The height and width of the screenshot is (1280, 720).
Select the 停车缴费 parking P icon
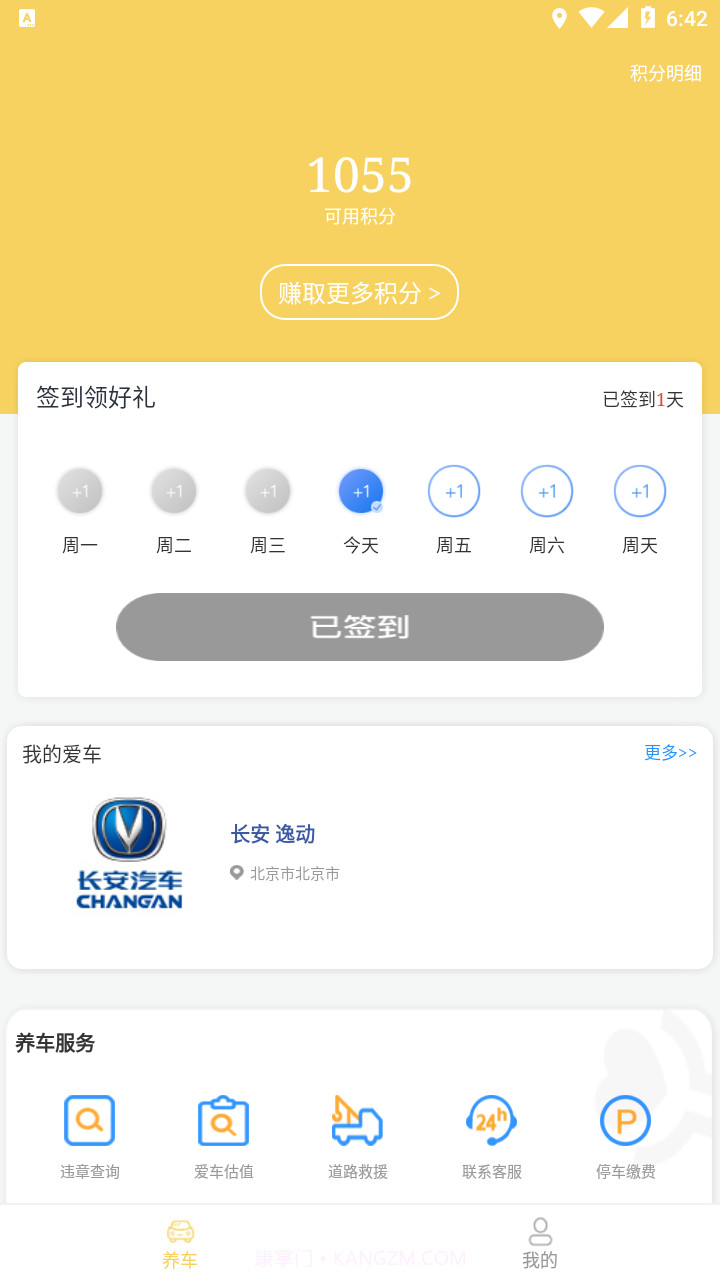tap(624, 1120)
